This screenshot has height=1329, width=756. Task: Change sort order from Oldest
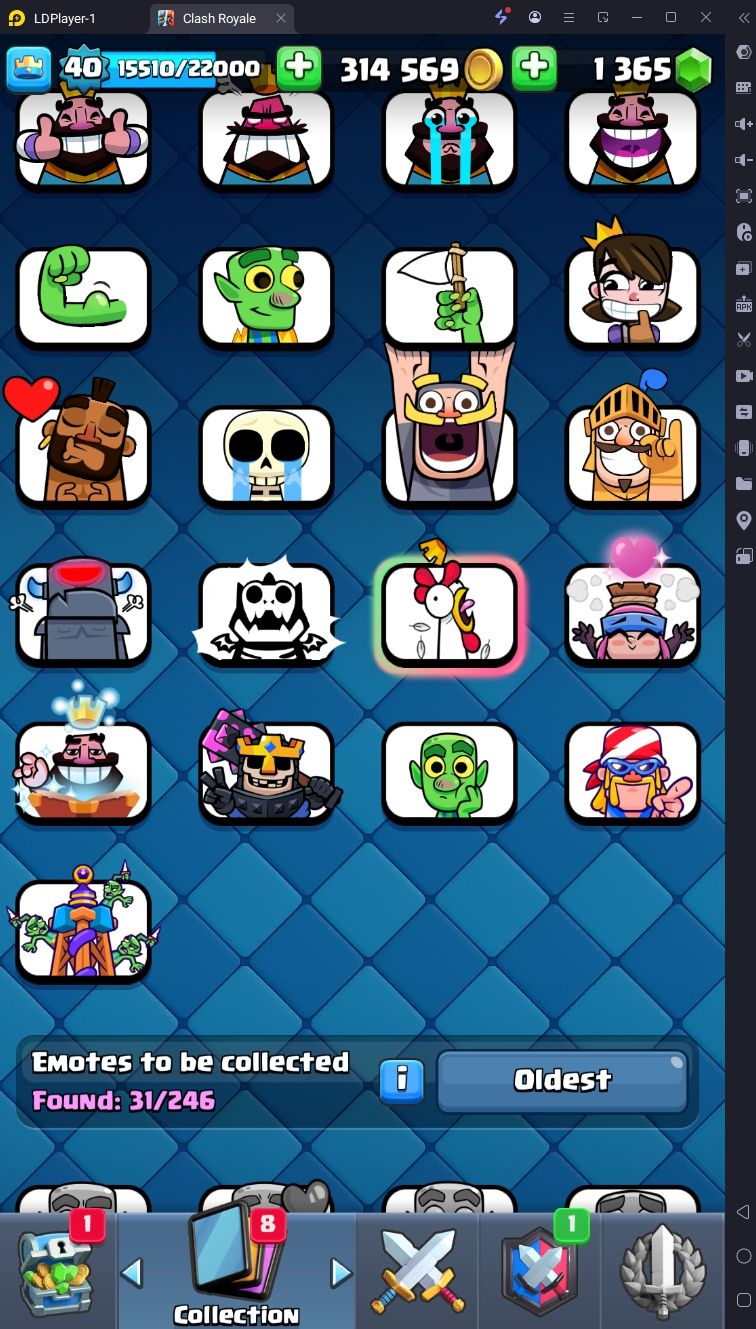point(562,1080)
